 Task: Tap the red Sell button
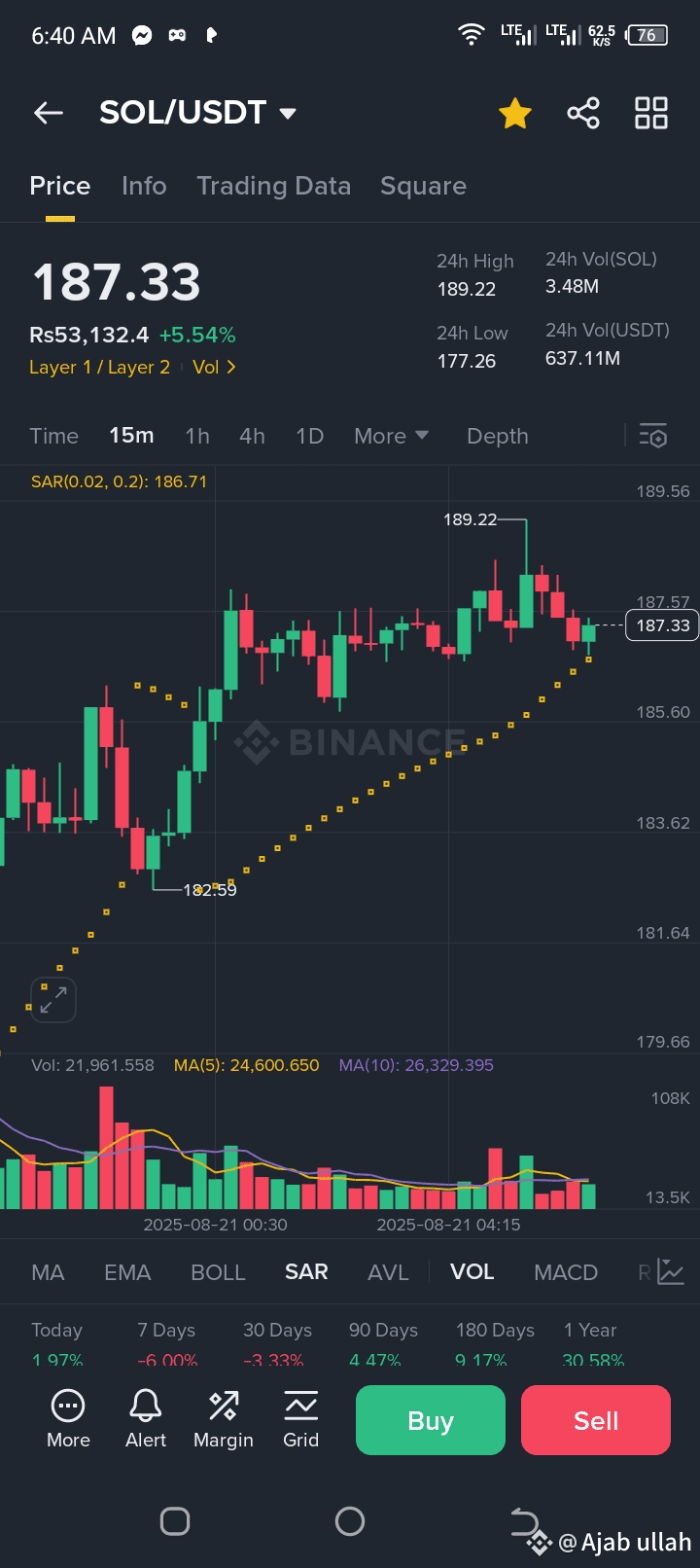pos(596,1420)
